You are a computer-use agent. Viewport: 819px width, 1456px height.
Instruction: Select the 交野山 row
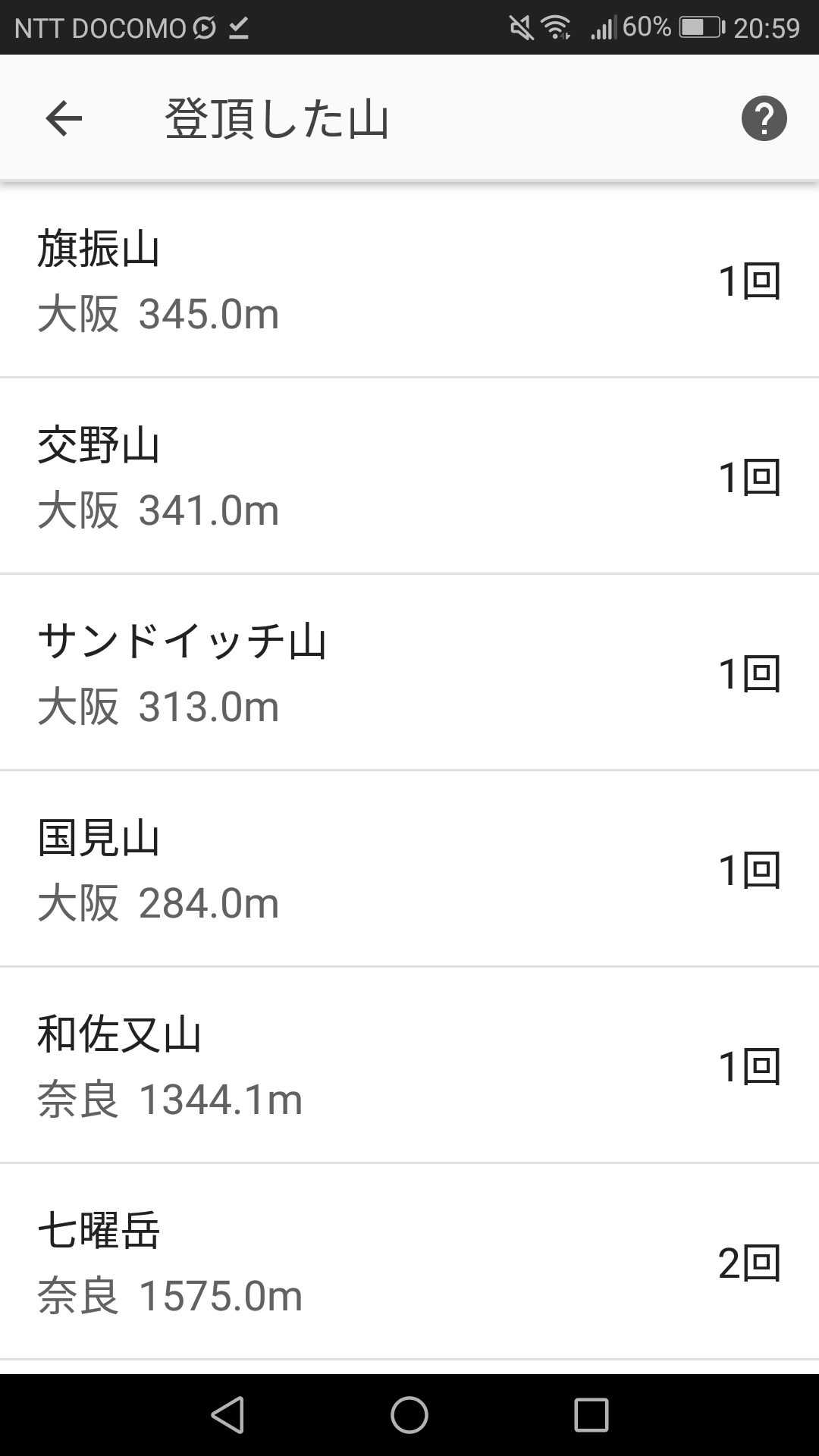[x=409, y=476]
